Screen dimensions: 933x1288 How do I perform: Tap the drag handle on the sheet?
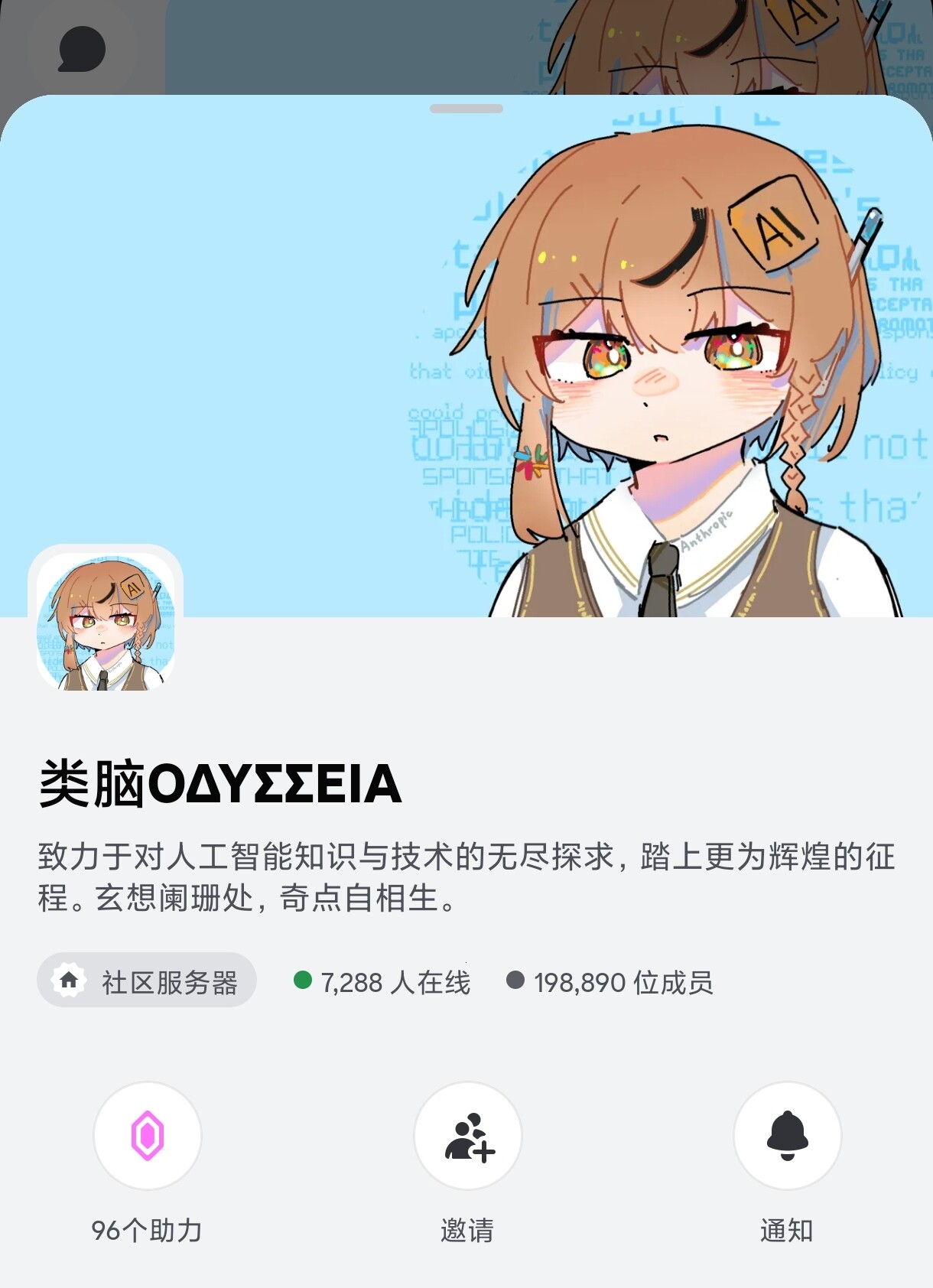tap(466, 109)
